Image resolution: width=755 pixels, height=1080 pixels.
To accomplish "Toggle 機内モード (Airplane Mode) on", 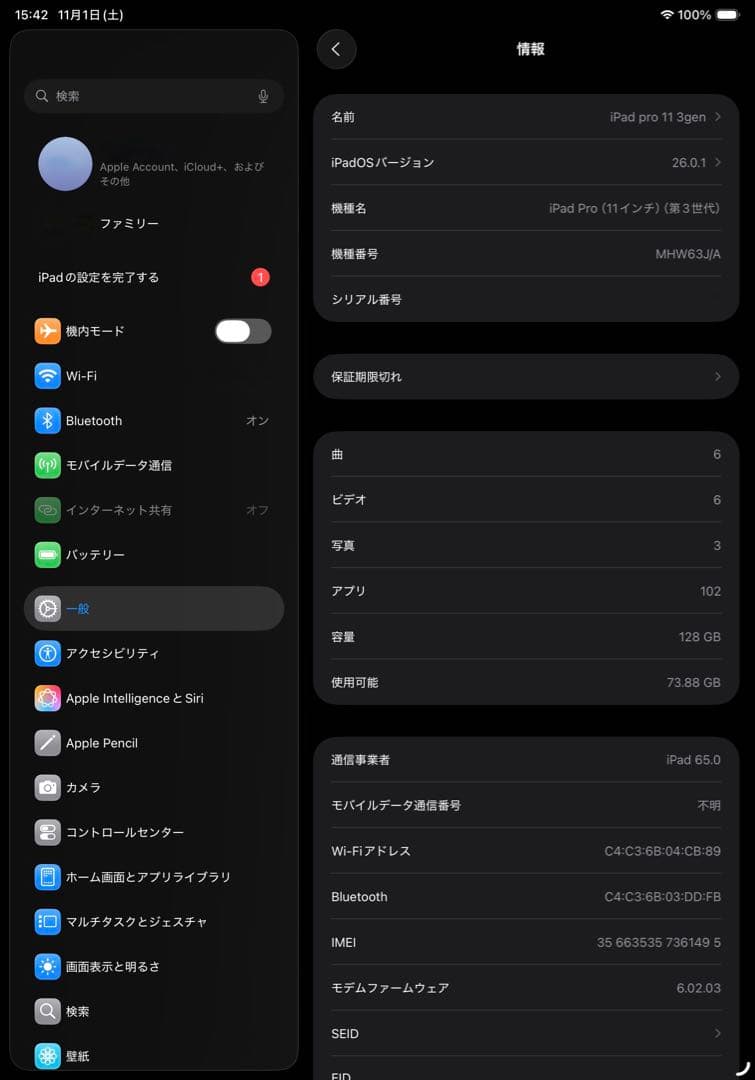I will [x=241, y=331].
